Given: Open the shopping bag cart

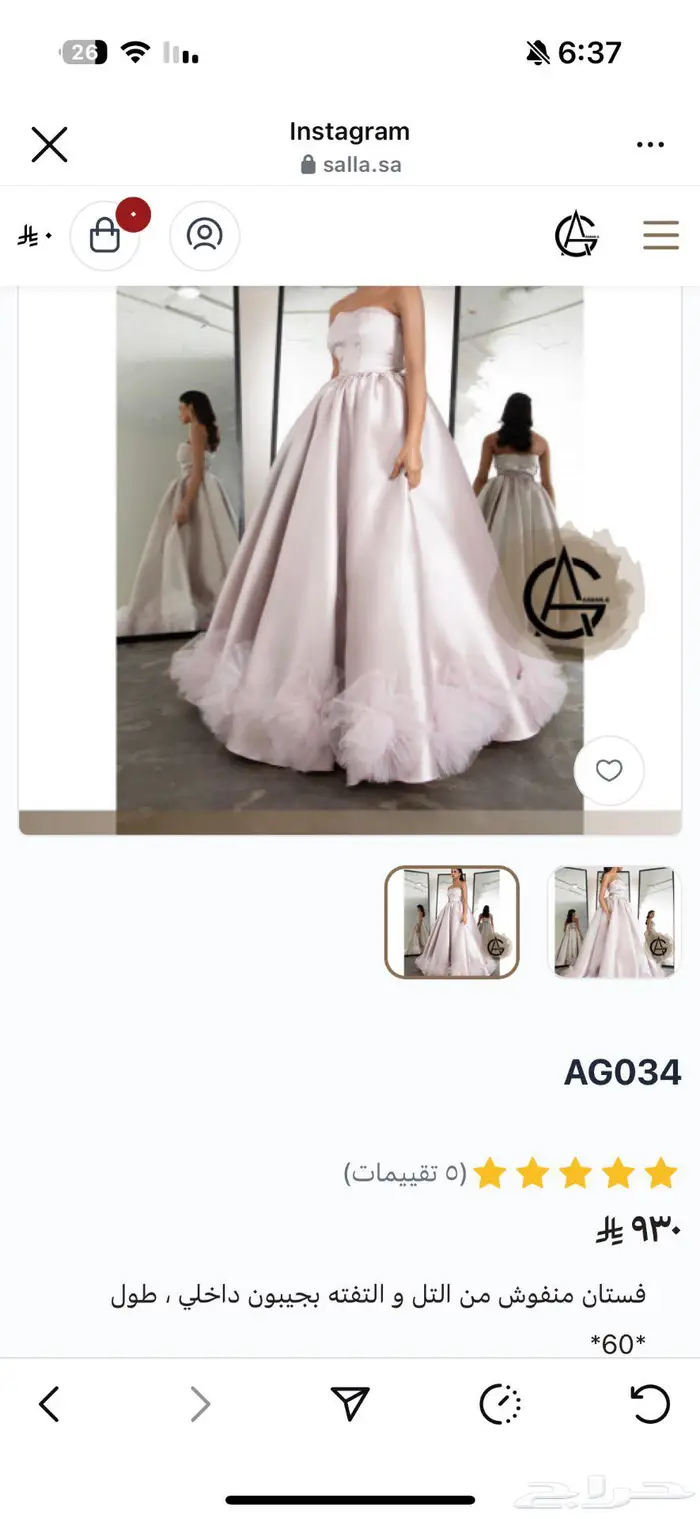Looking at the screenshot, I should [105, 236].
